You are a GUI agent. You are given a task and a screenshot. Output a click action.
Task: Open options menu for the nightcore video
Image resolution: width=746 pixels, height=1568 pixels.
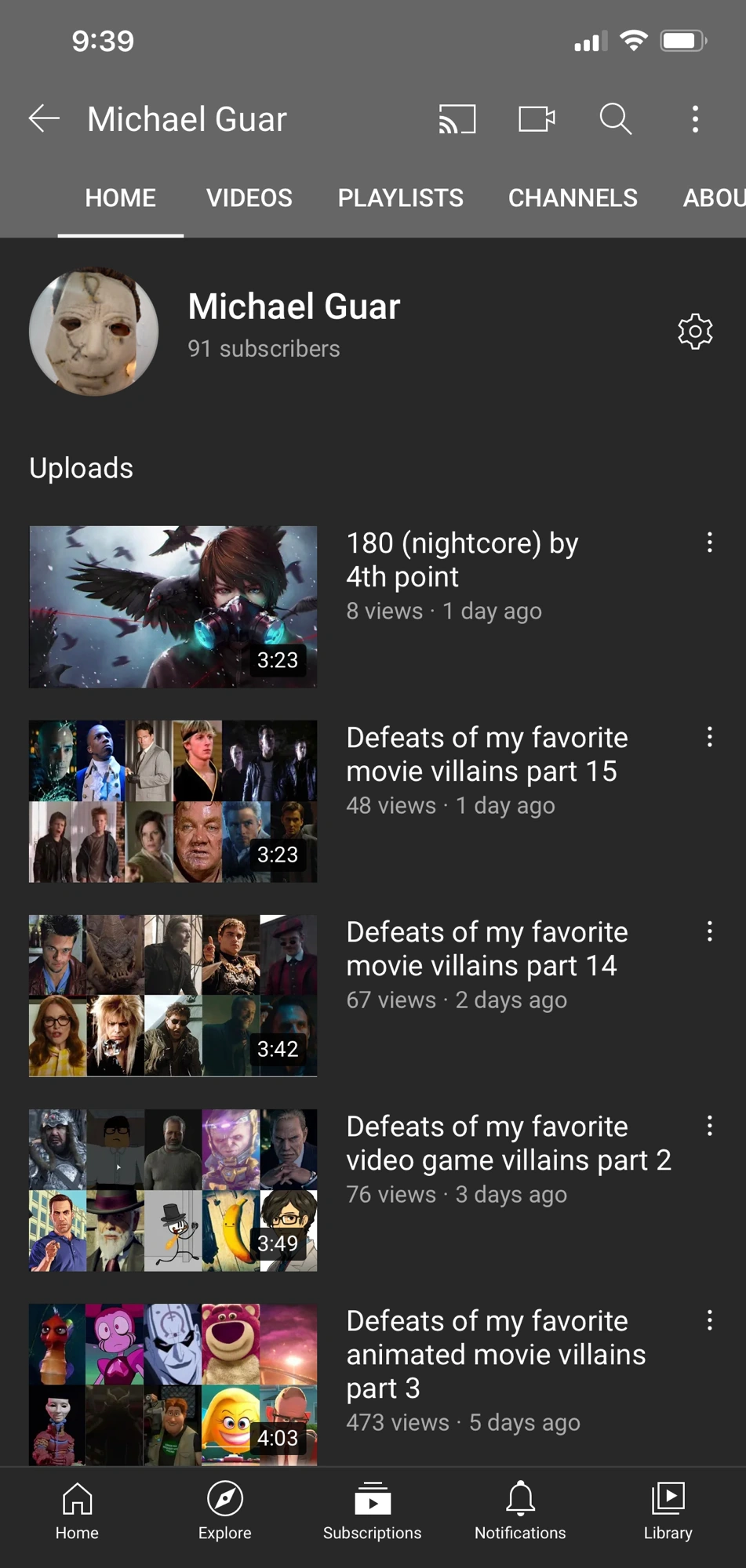[x=709, y=543]
